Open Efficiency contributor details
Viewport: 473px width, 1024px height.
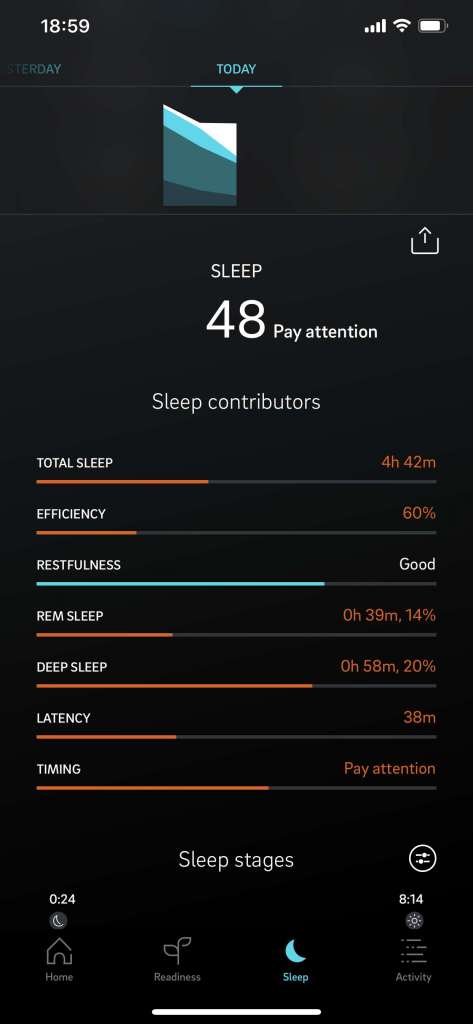click(x=236, y=521)
